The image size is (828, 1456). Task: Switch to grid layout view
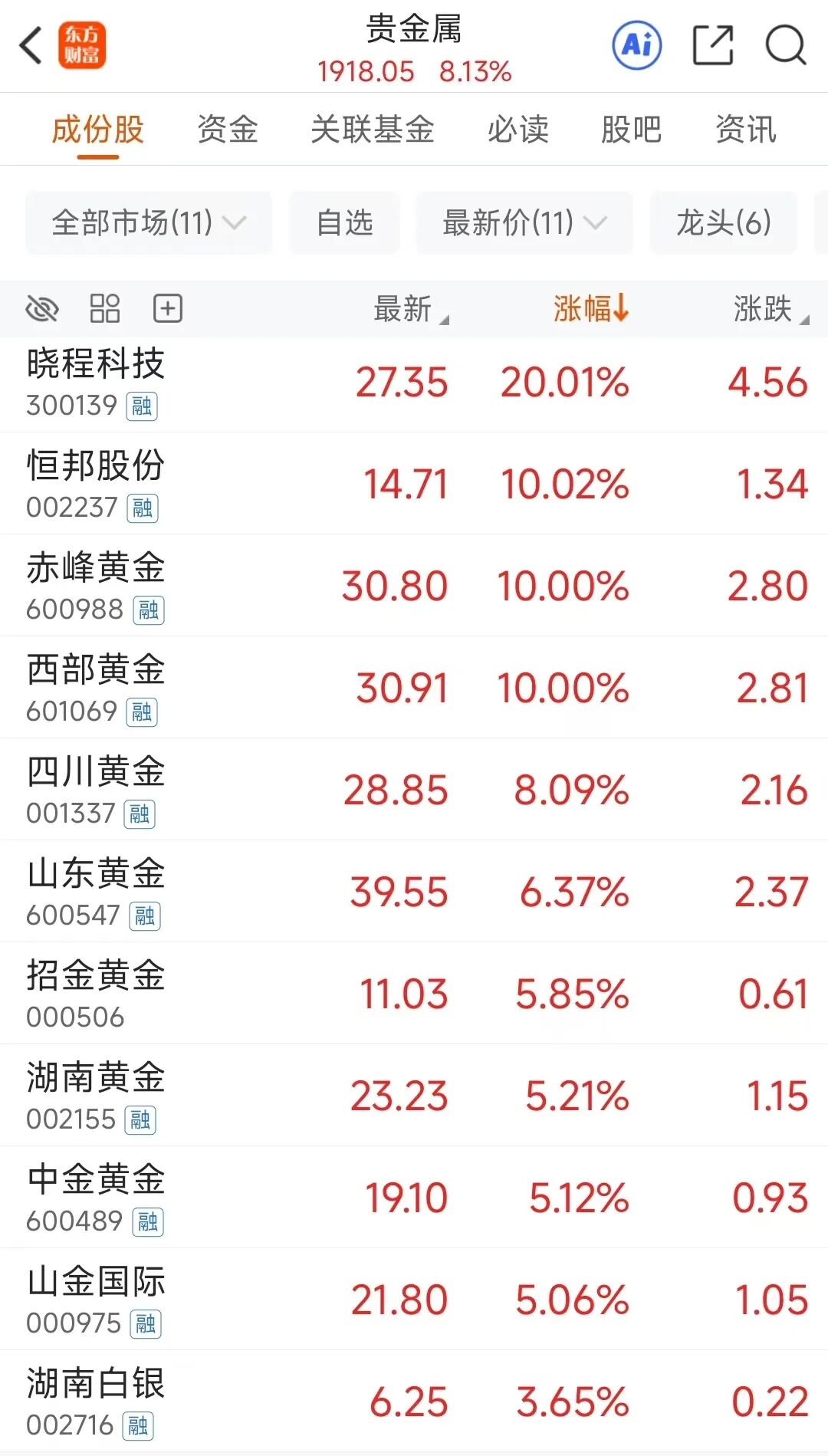click(x=105, y=309)
